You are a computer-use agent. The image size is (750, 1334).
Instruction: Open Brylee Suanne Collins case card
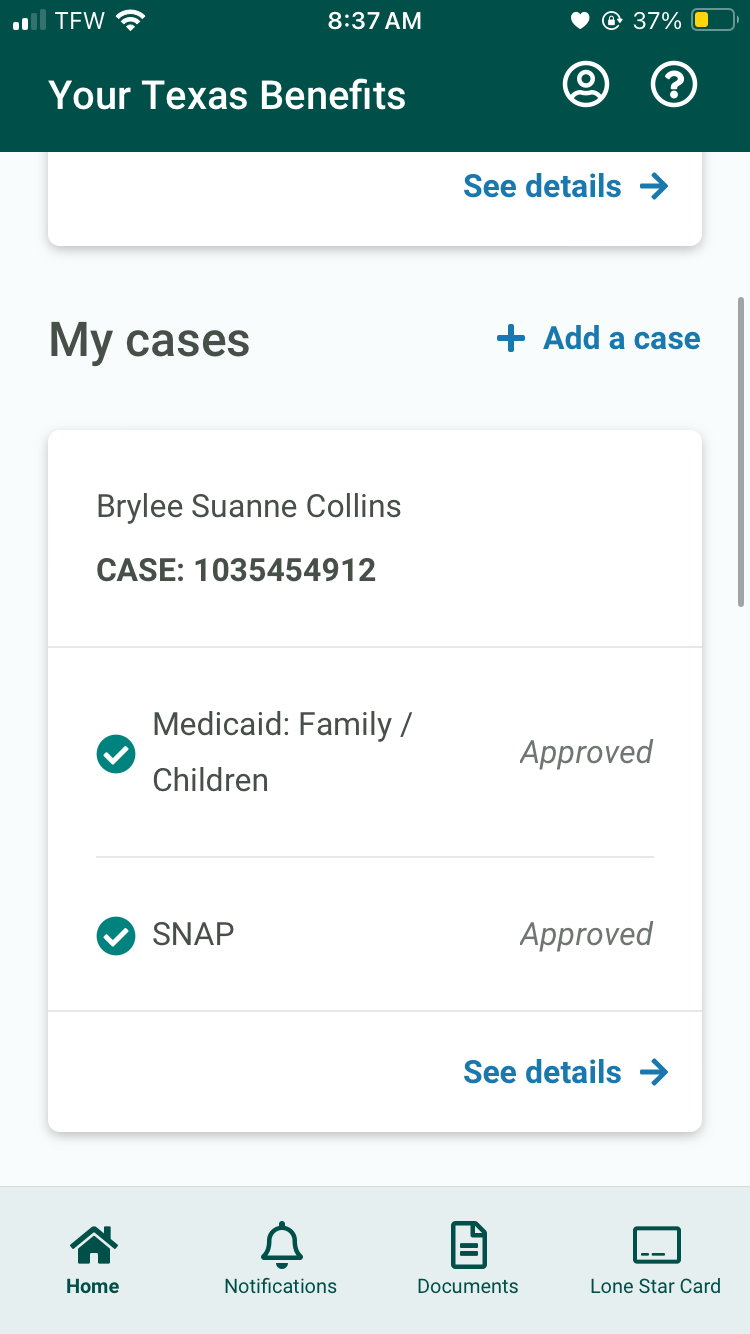(375, 781)
